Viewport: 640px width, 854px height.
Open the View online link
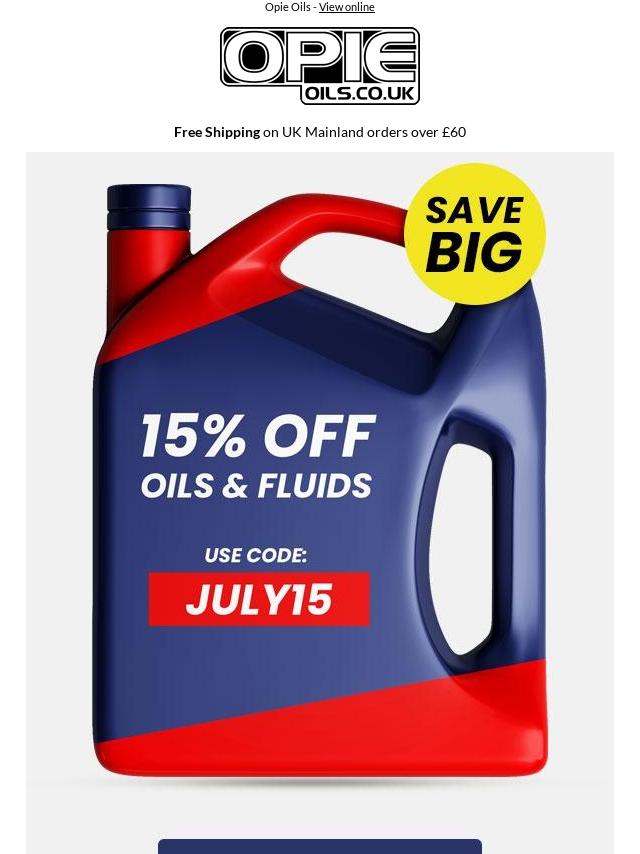(x=346, y=7)
